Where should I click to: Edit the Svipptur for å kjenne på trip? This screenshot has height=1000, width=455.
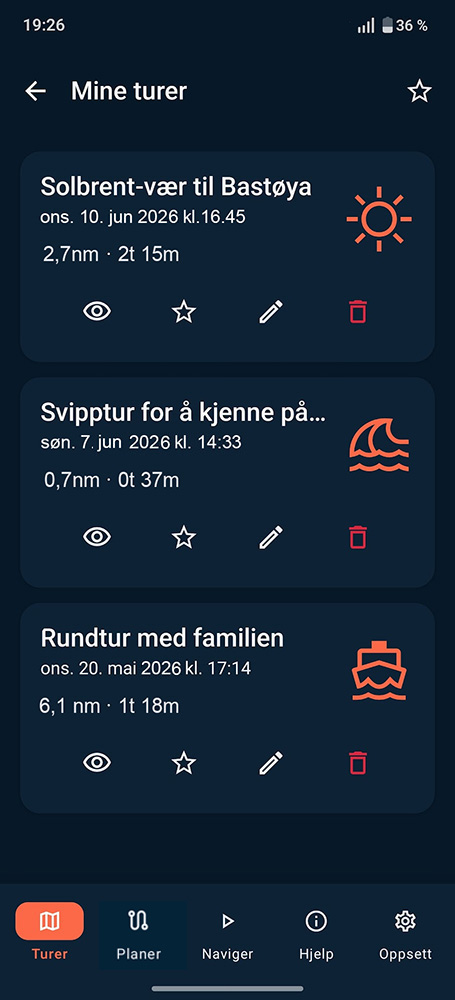click(271, 537)
